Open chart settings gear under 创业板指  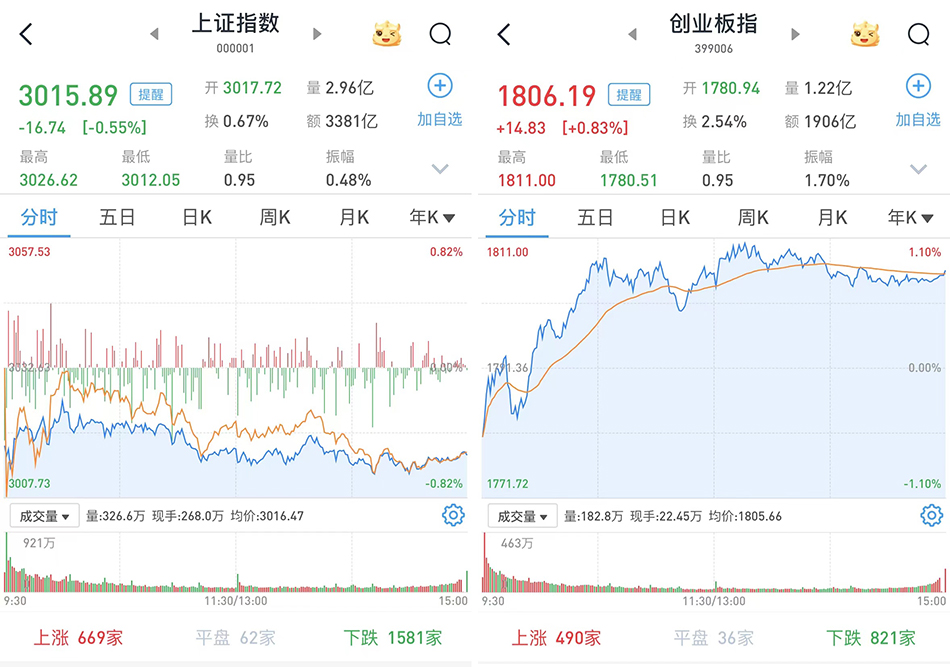click(931, 516)
